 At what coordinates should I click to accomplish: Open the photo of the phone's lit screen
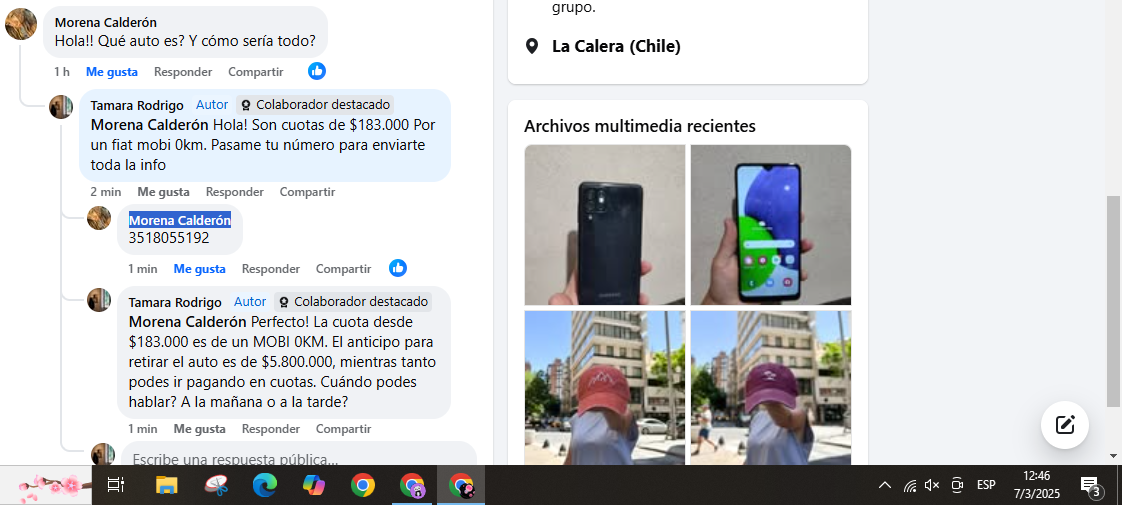coord(771,225)
